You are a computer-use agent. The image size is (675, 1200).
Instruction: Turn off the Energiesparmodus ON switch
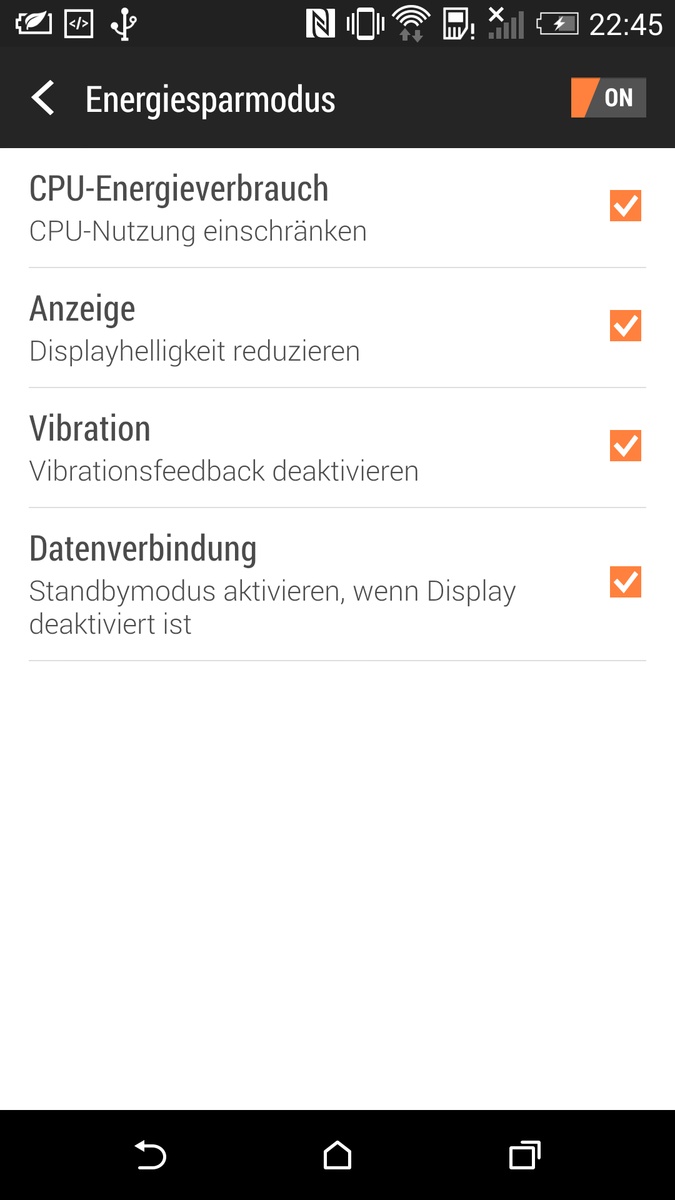click(608, 98)
